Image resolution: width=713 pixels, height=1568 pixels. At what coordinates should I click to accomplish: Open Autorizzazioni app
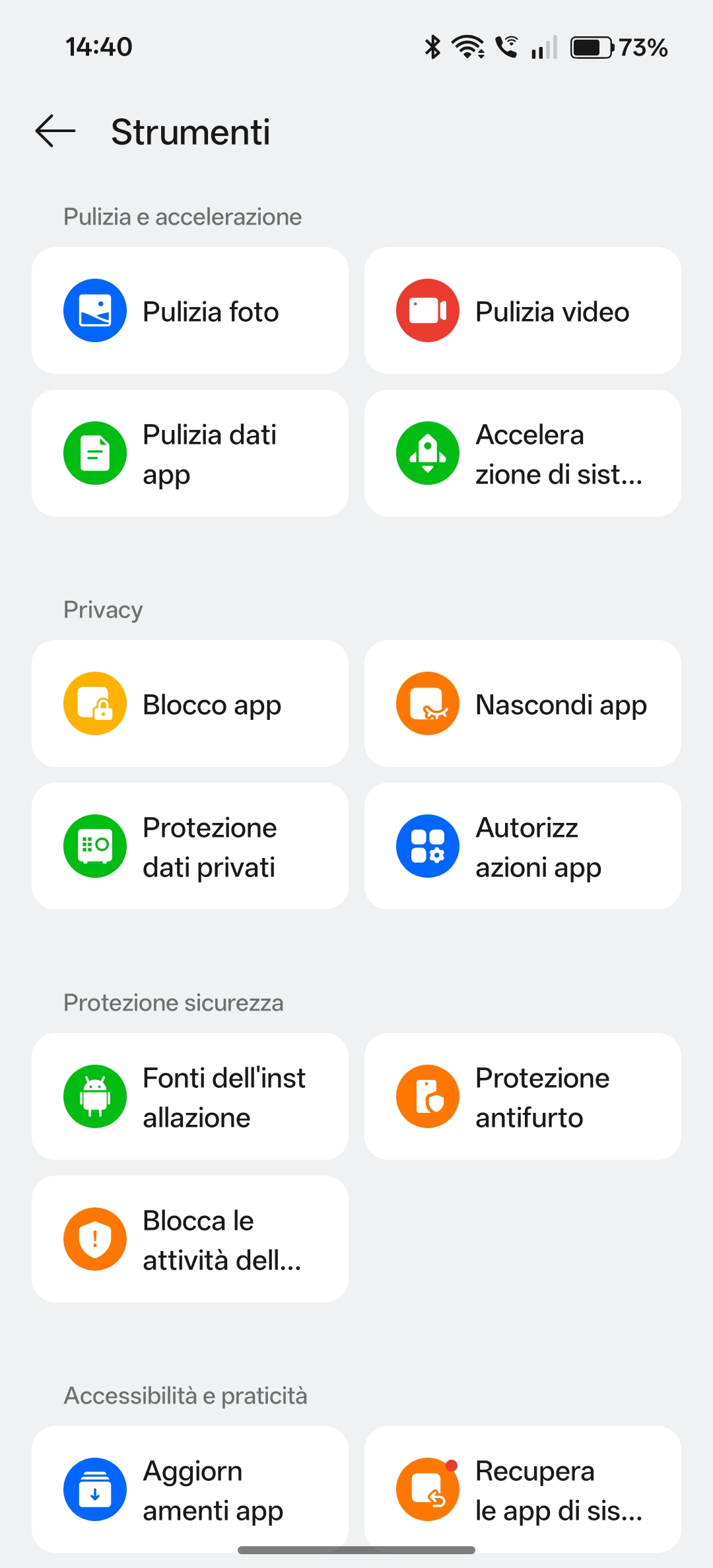pyautogui.click(x=522, y=846)
